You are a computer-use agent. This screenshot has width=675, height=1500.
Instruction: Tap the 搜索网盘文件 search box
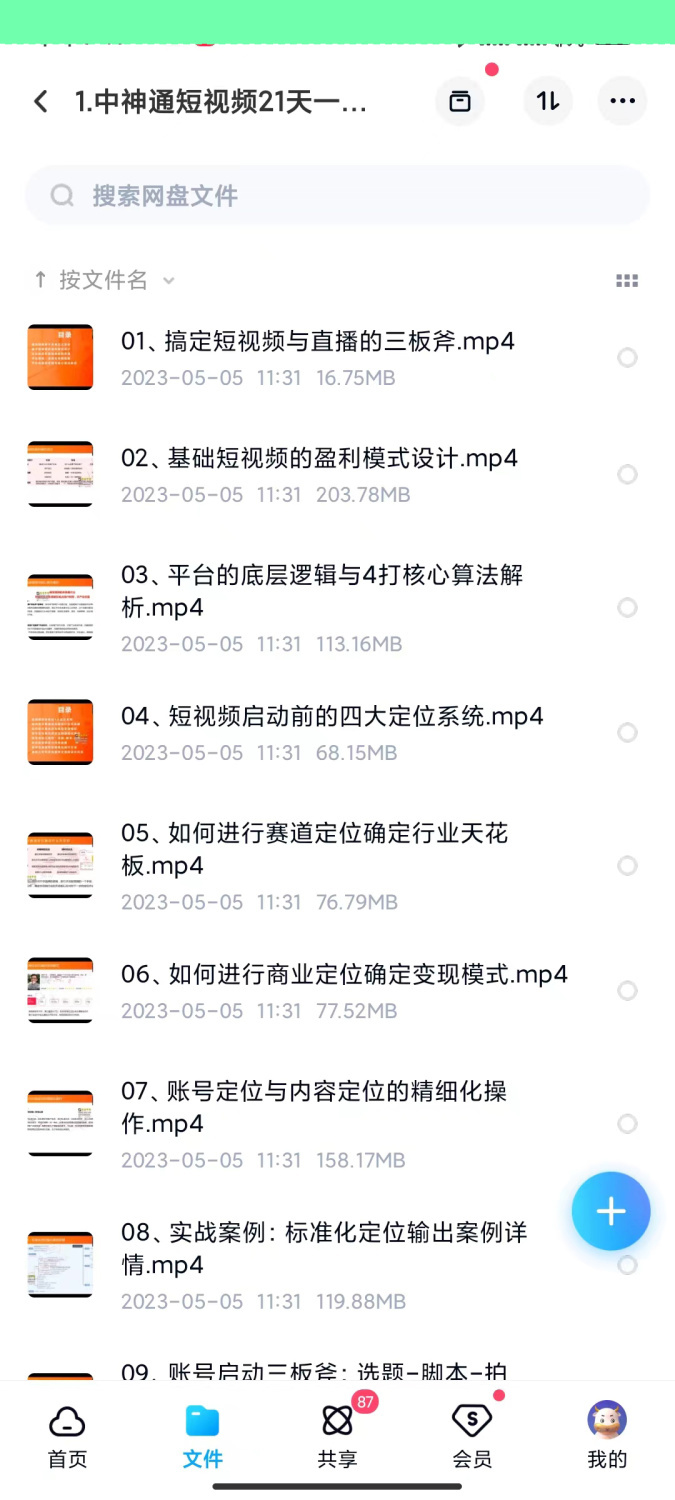click(x=337, y=195)
